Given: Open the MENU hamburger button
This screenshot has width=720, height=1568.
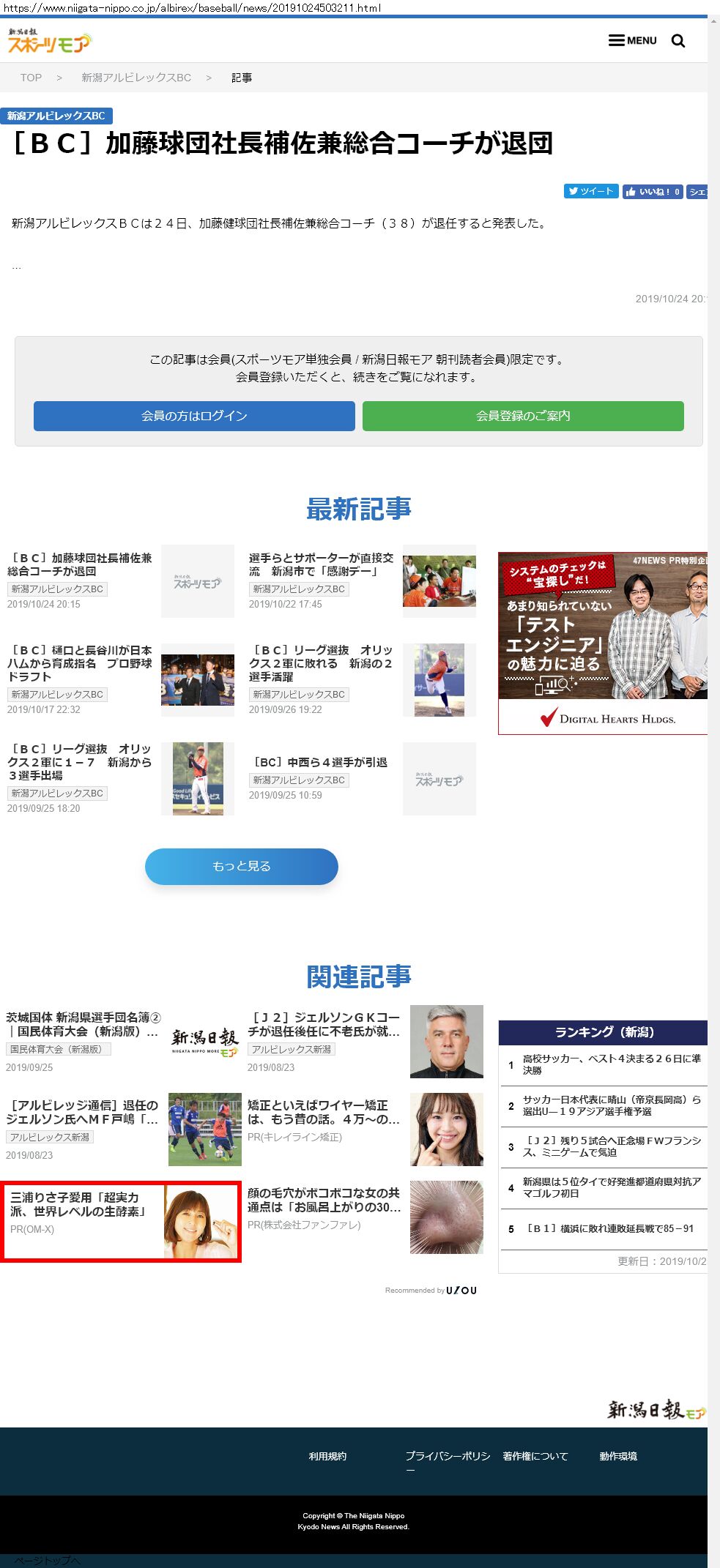Looking at the screenshot, I should (632, 40).
